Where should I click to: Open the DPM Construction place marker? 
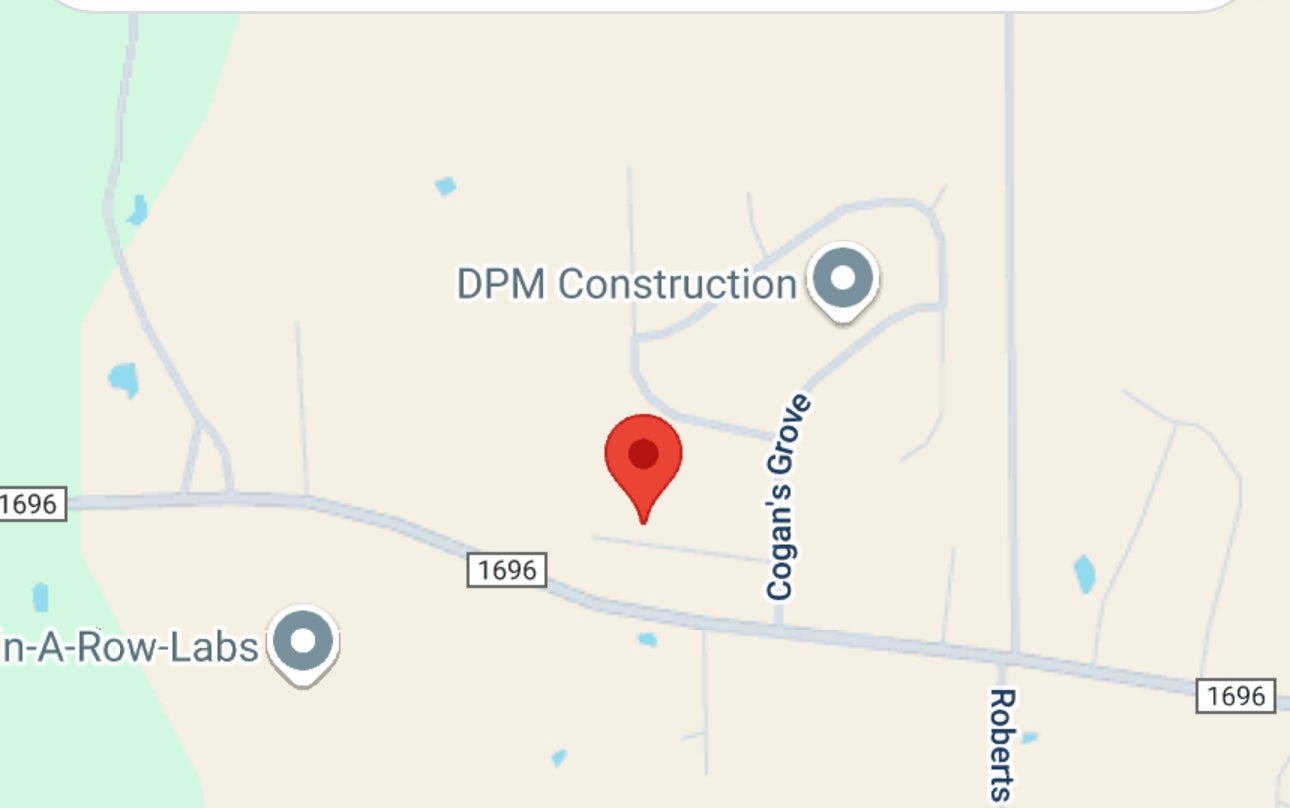(843, 278)
